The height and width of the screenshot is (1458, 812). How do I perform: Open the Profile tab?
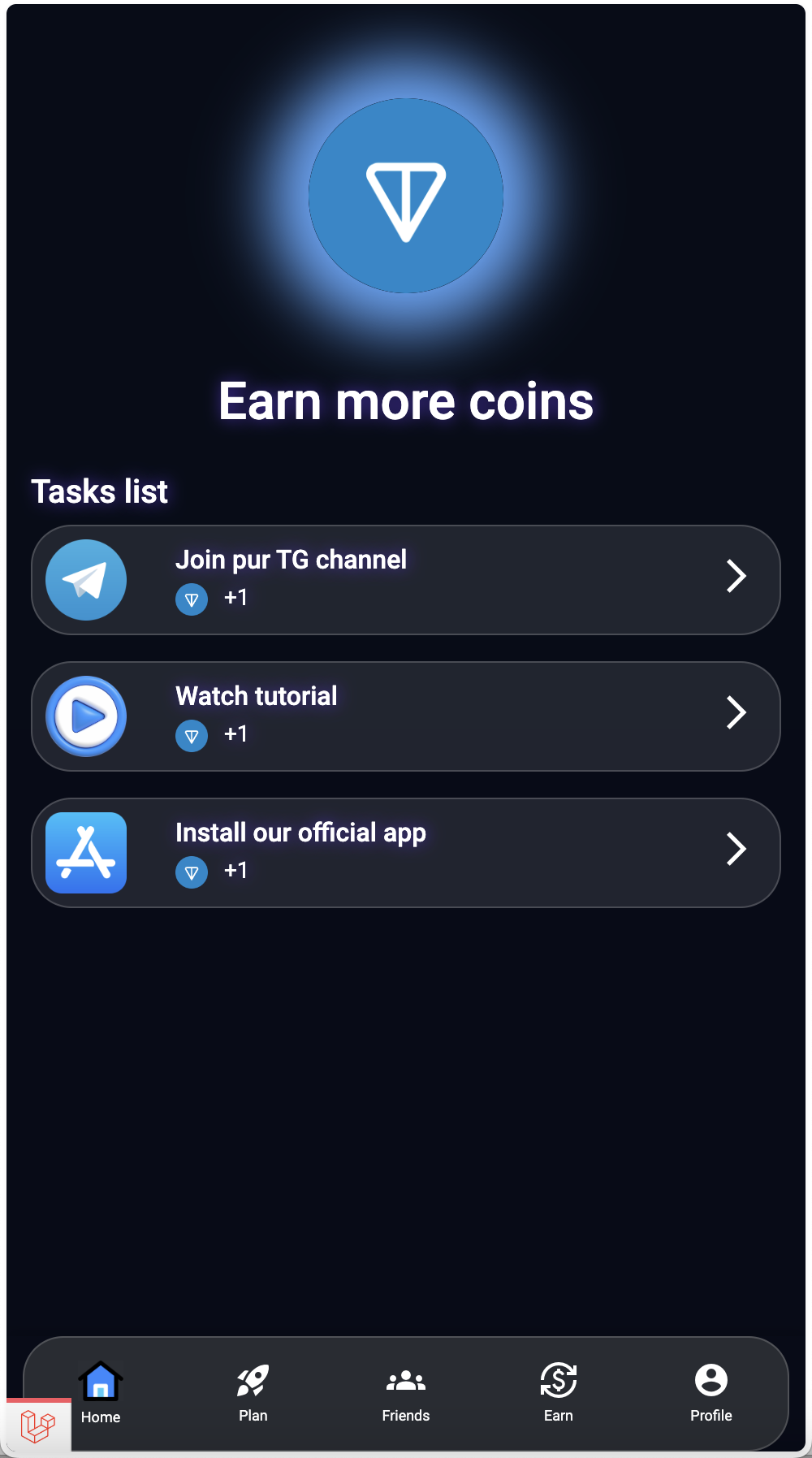(x=710, y=1392)
